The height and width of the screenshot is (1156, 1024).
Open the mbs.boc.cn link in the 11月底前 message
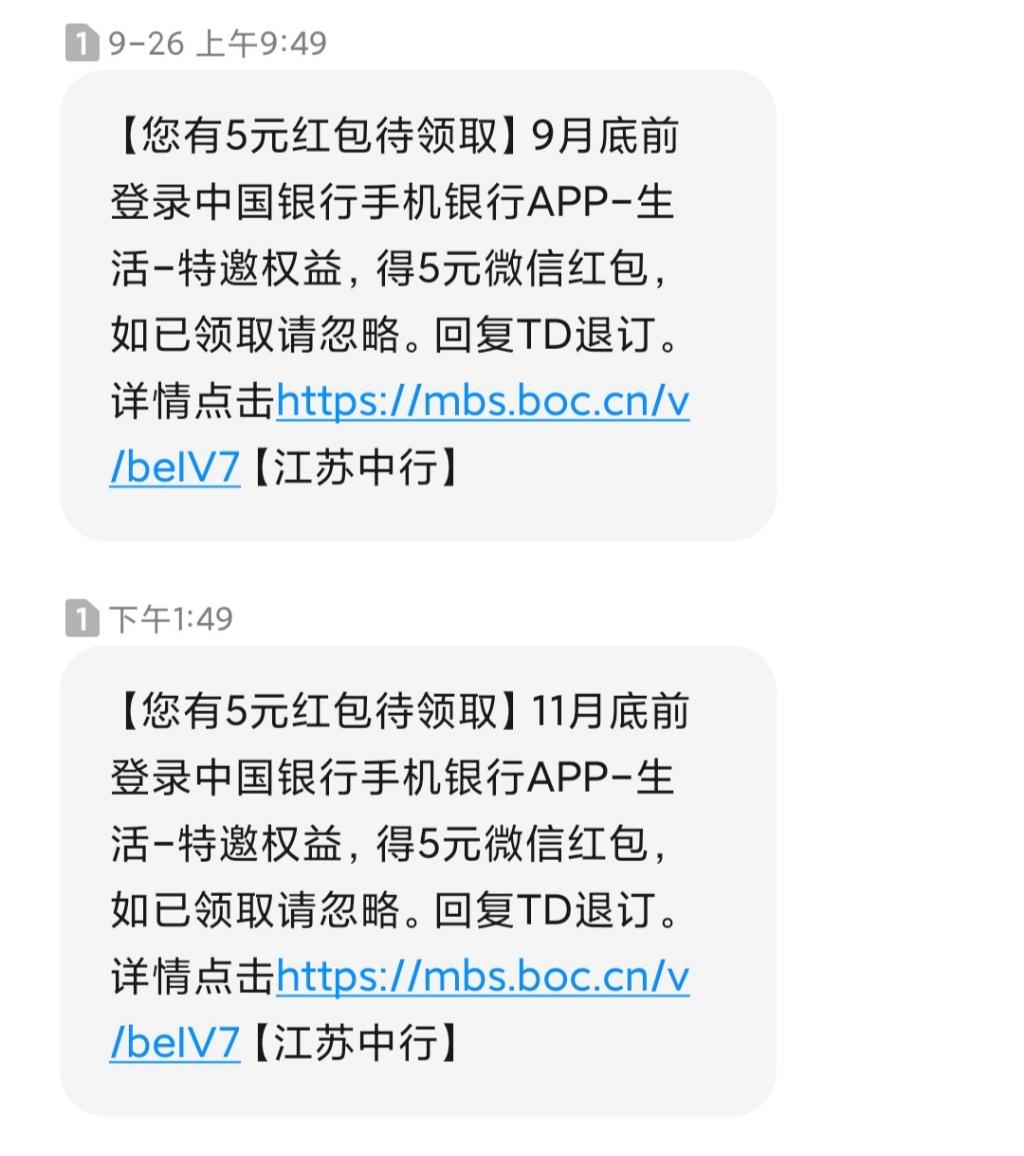[x=482, y=977]
